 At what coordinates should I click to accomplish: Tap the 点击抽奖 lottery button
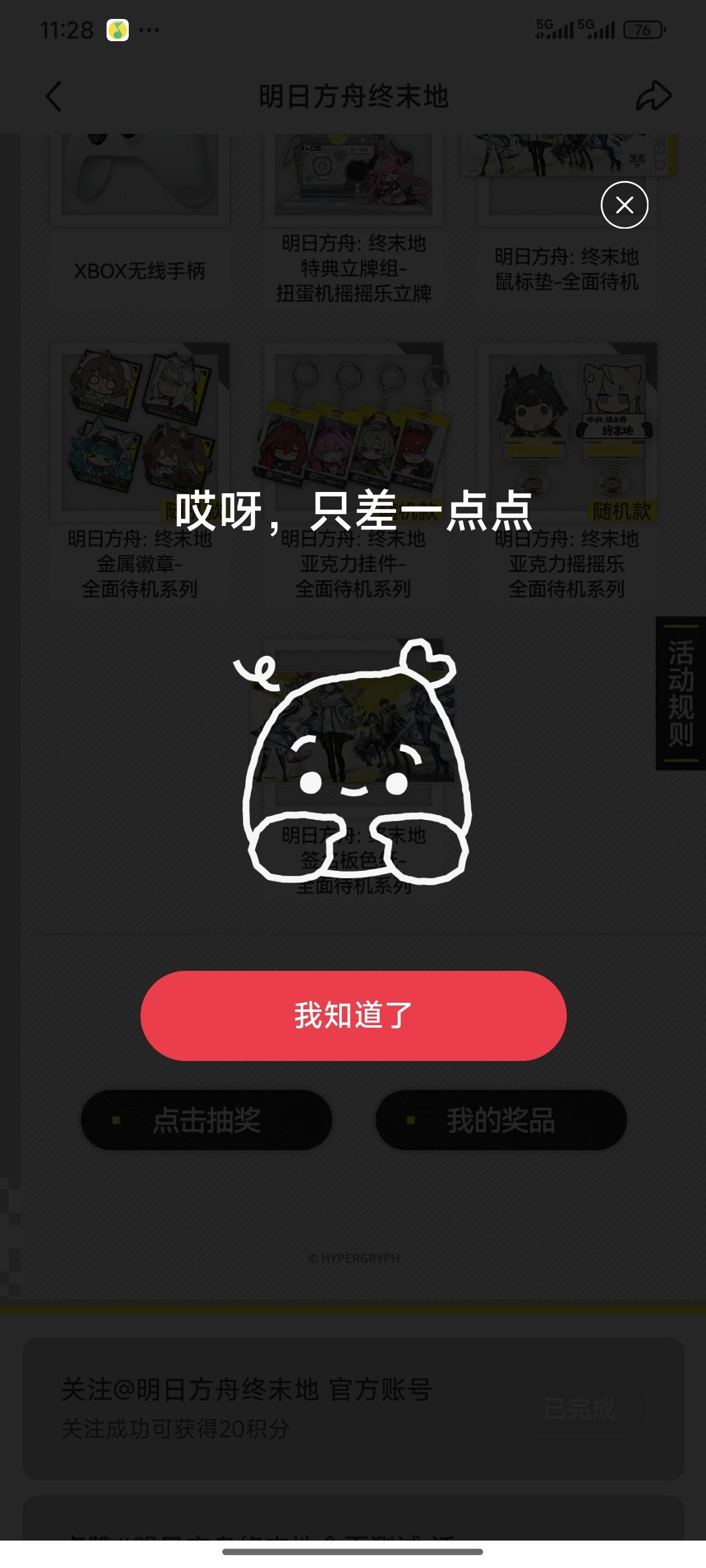206,1119
